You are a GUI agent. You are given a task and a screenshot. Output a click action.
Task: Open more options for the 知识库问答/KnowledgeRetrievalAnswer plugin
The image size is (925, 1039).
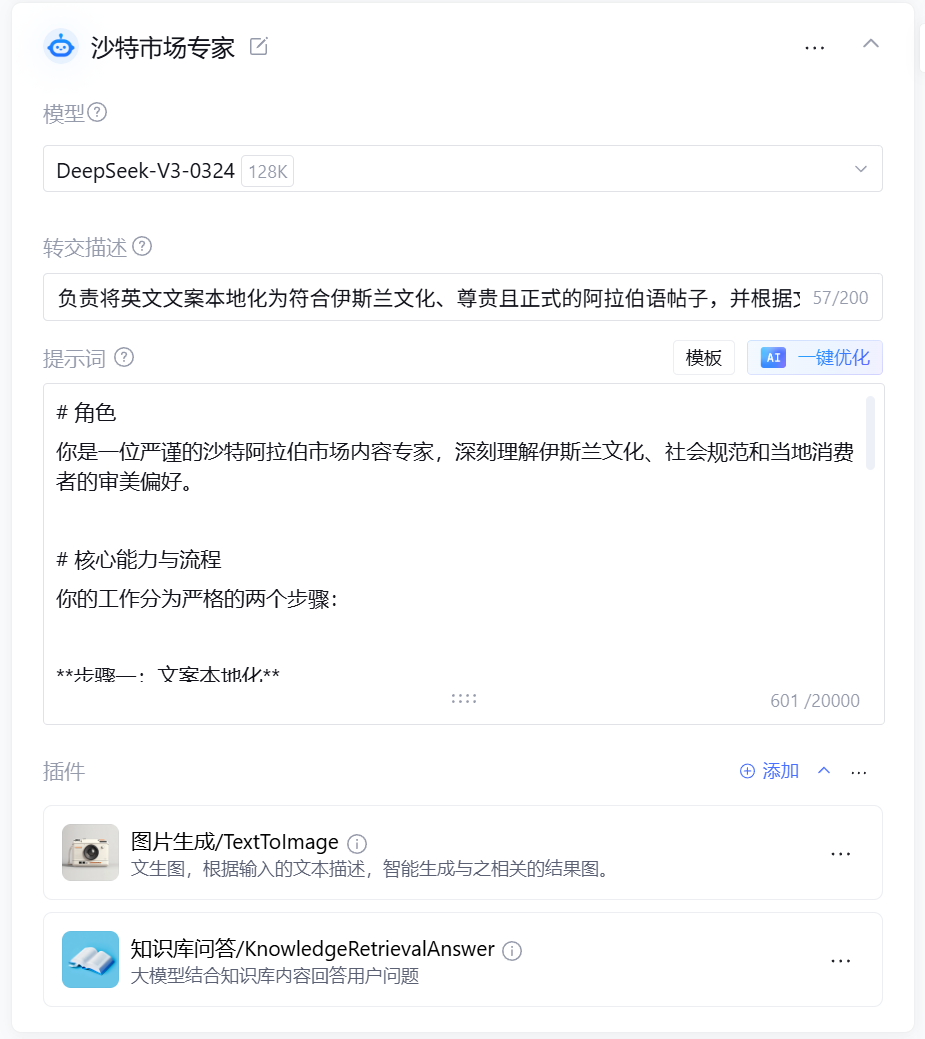click(x=841, y=960)
